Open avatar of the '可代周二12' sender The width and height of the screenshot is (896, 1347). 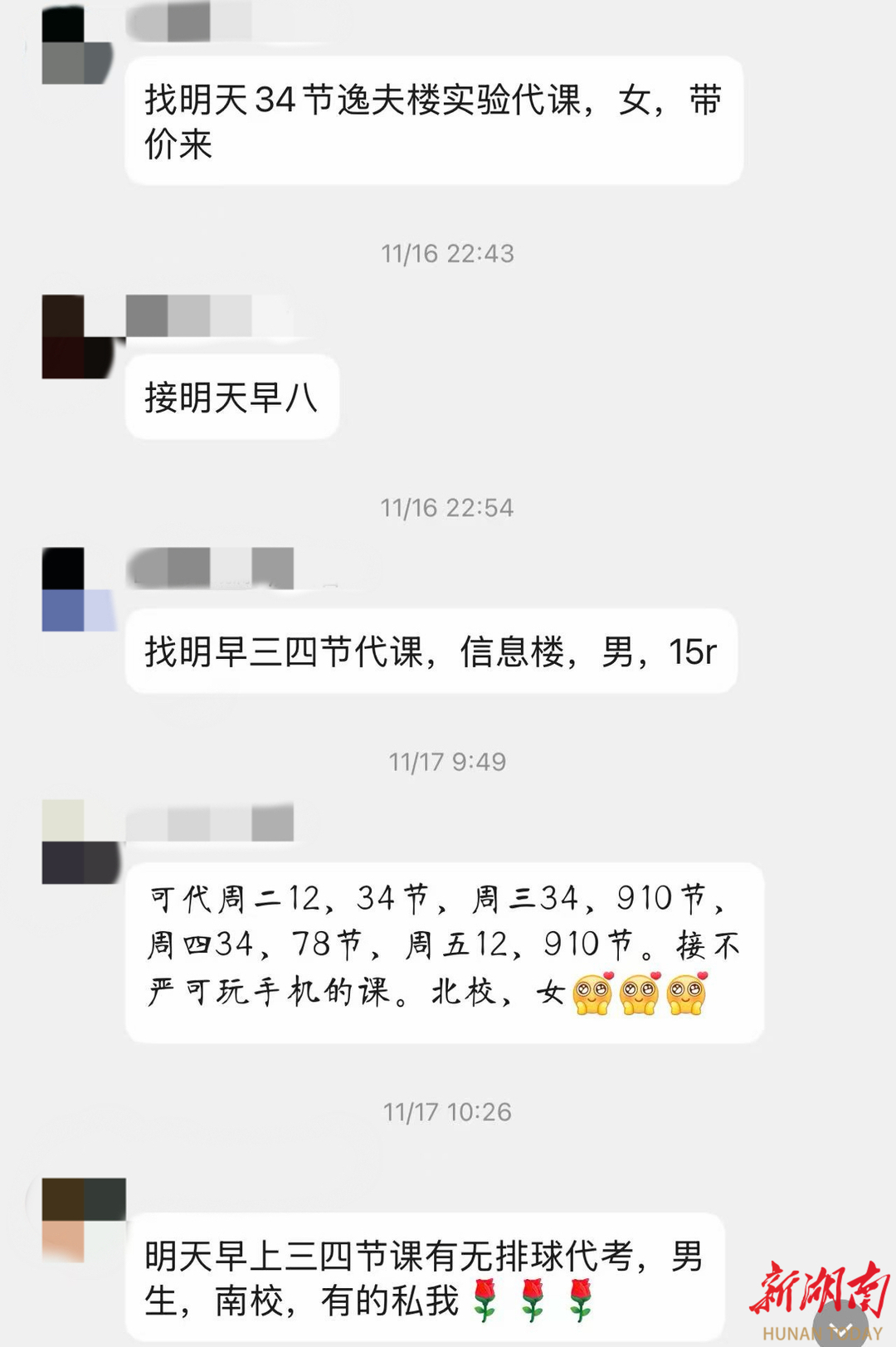click(81, 842)
